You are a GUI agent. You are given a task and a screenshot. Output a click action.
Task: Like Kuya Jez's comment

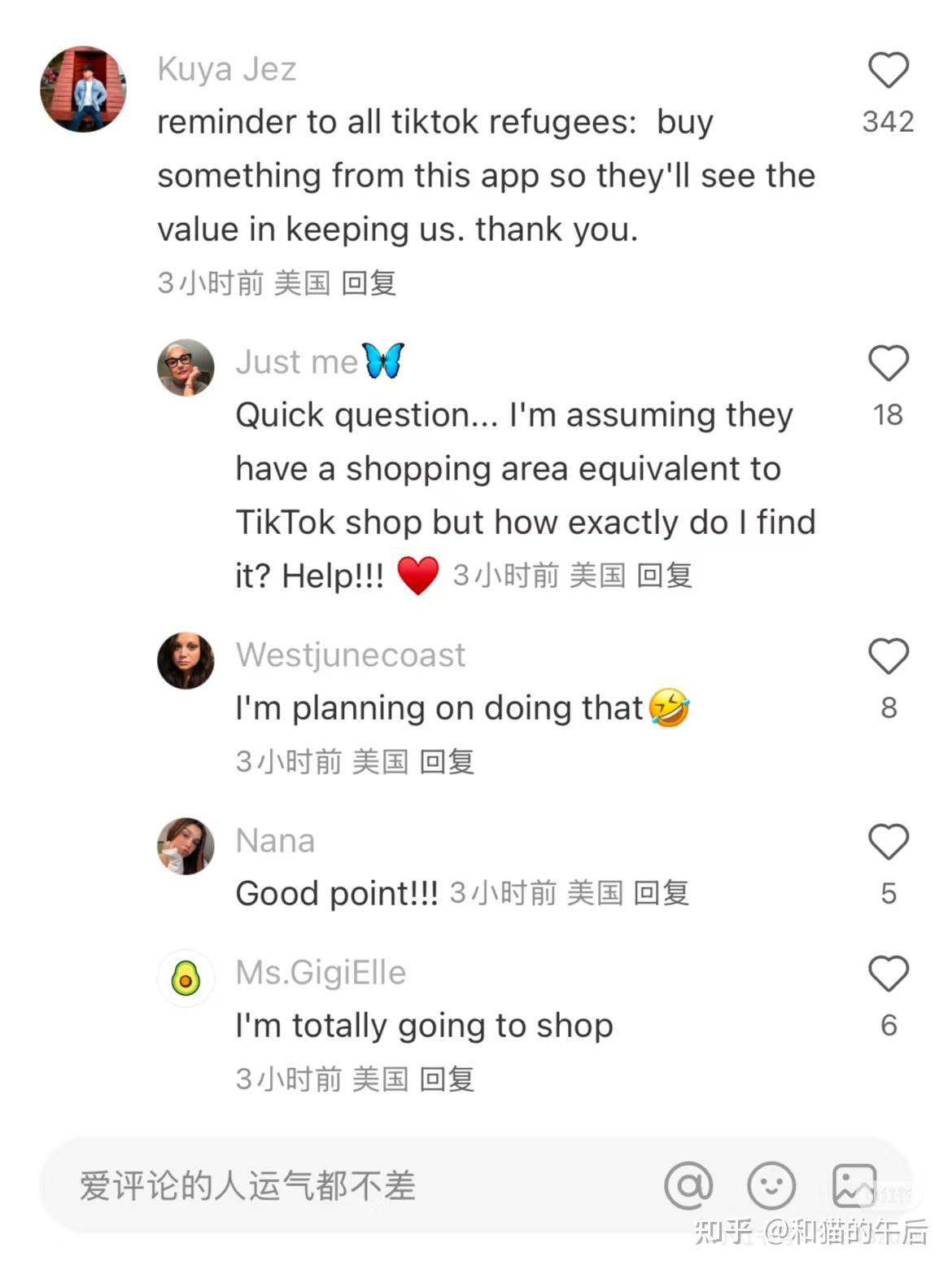click(x=888, y=71)
